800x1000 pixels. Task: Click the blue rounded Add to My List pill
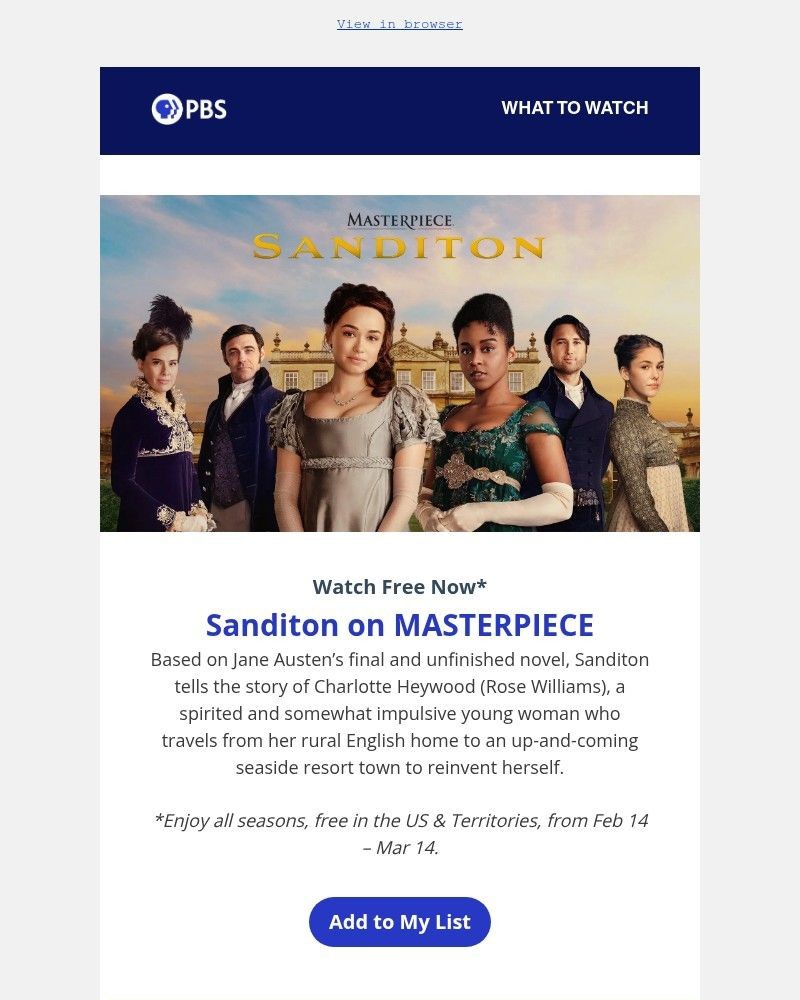400,921
